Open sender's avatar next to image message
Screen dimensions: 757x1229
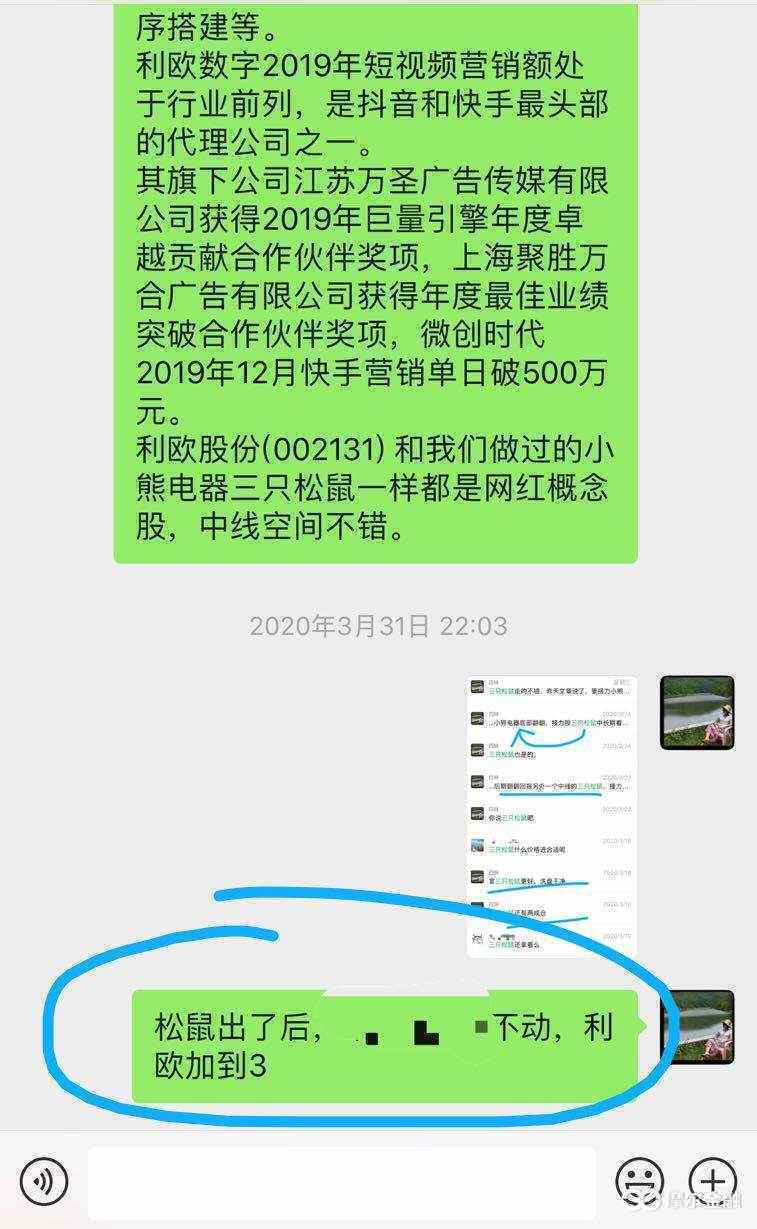coord(697,712)
